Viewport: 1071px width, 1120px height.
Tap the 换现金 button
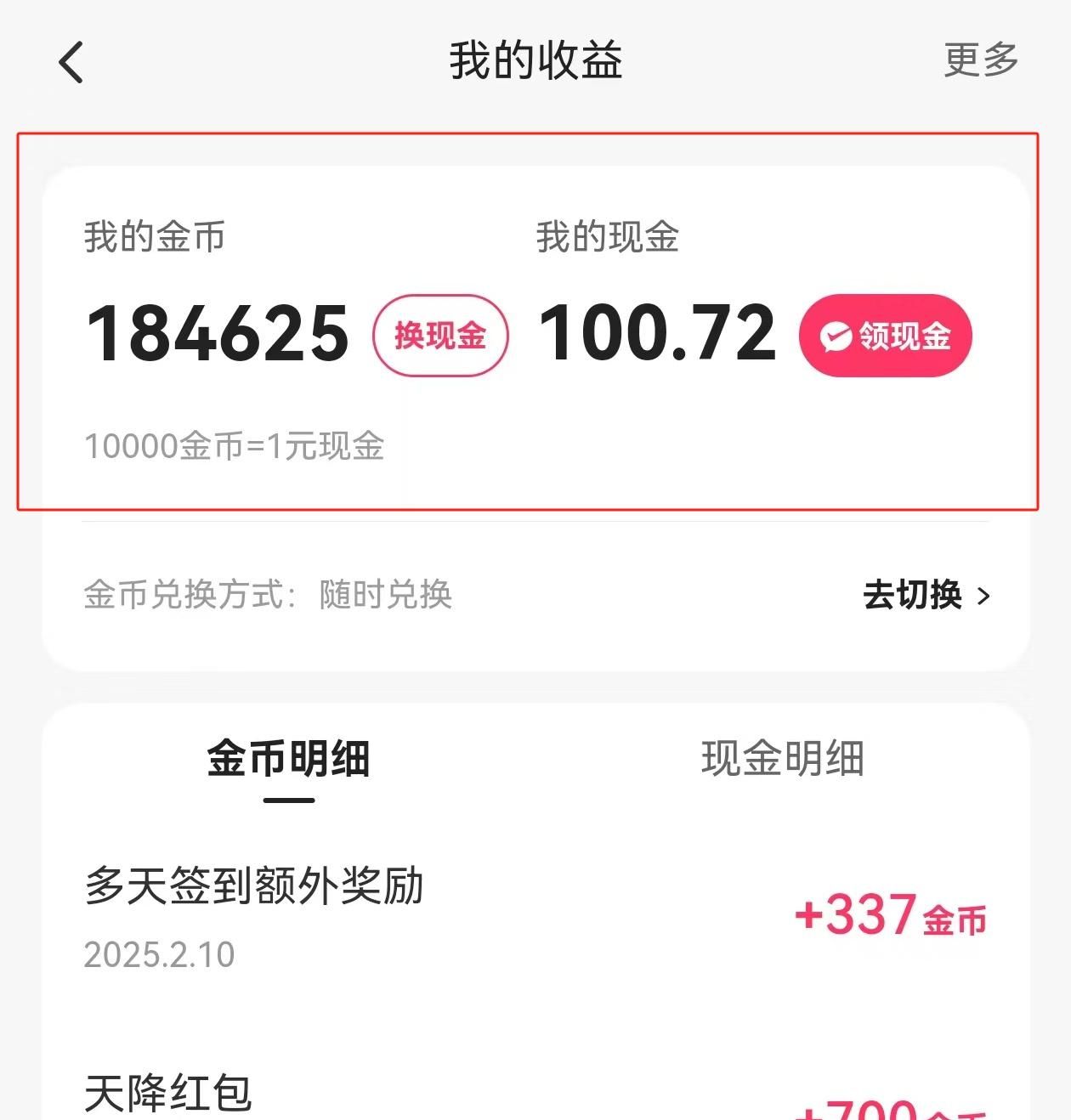[440, 336]
